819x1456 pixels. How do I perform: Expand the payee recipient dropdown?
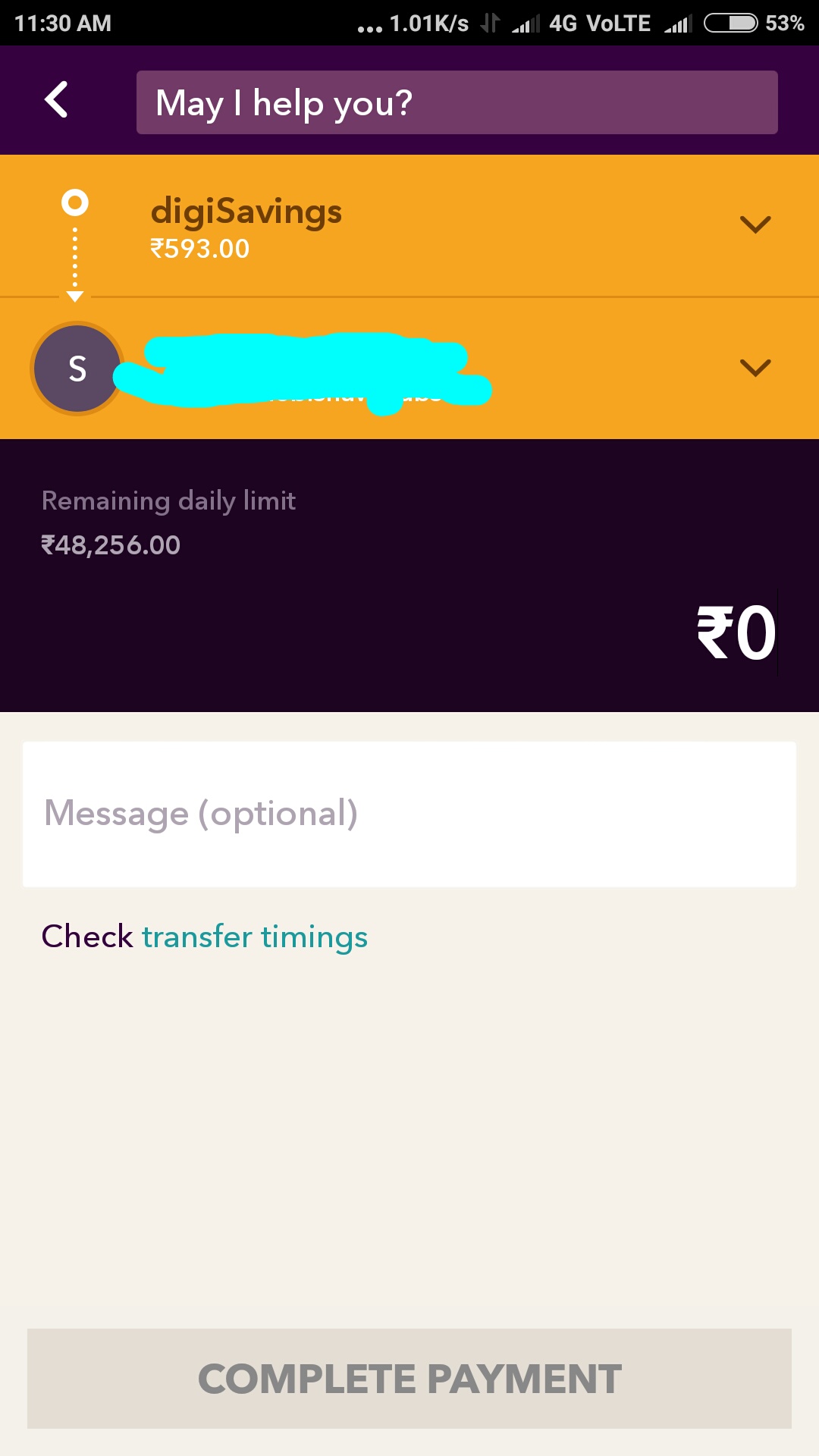(755, 368)
